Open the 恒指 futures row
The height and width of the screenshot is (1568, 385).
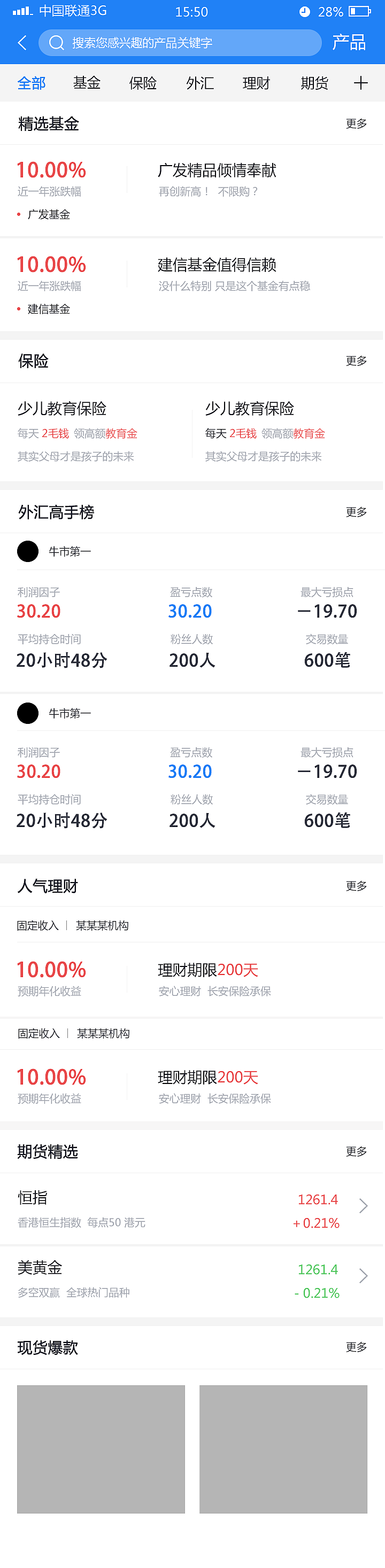[192, 1208]
